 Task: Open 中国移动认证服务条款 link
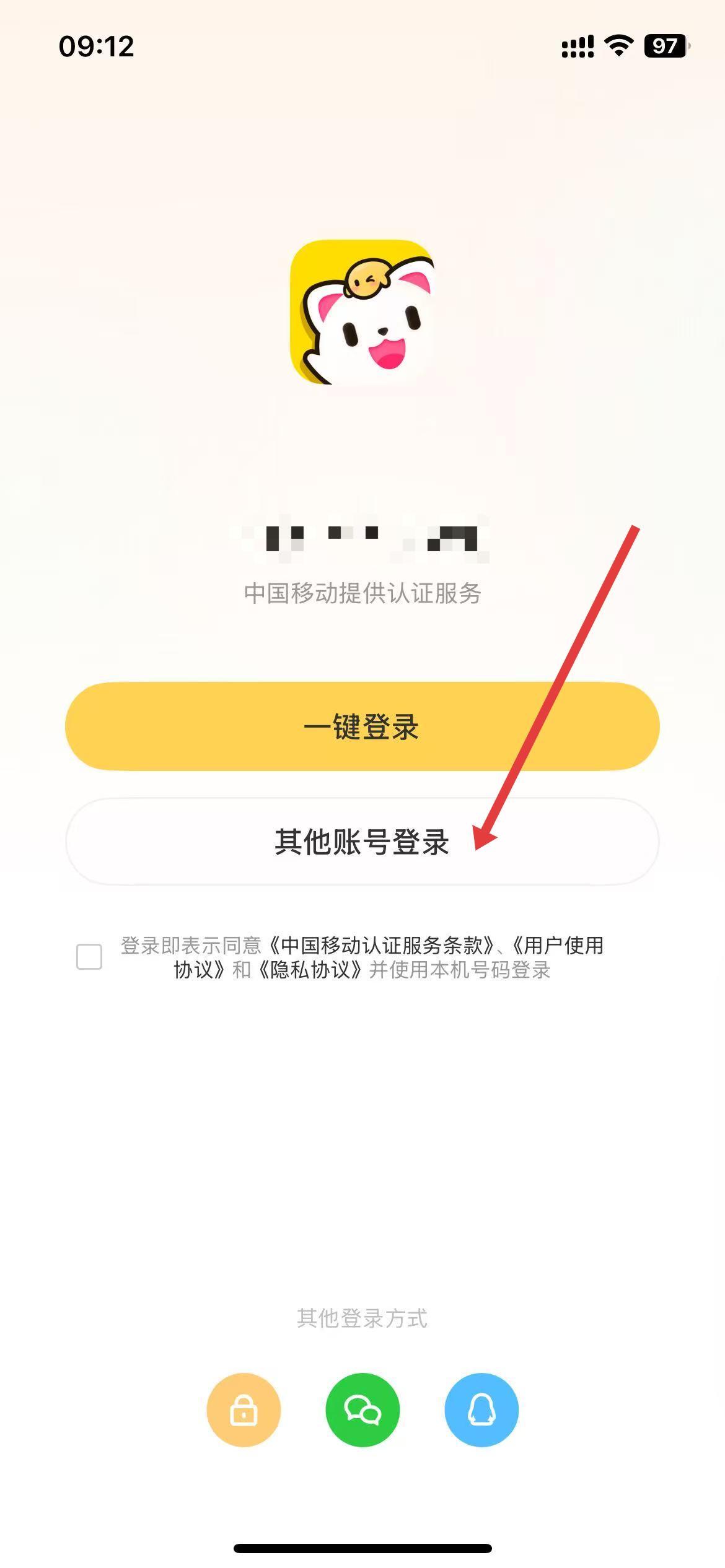pyautogui.click(x=381, y=946)
